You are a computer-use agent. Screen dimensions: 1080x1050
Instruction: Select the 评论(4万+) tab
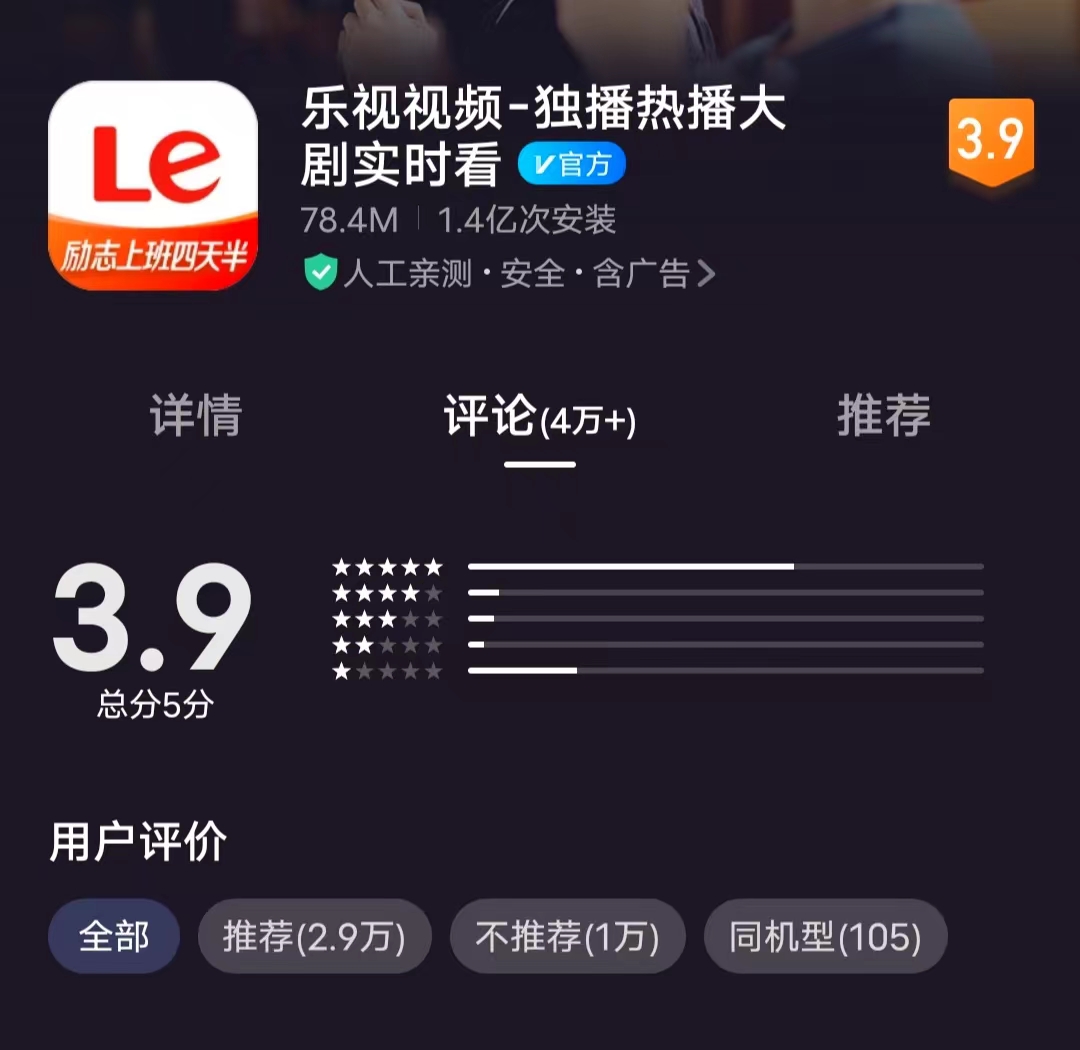(x=540, y=418)
